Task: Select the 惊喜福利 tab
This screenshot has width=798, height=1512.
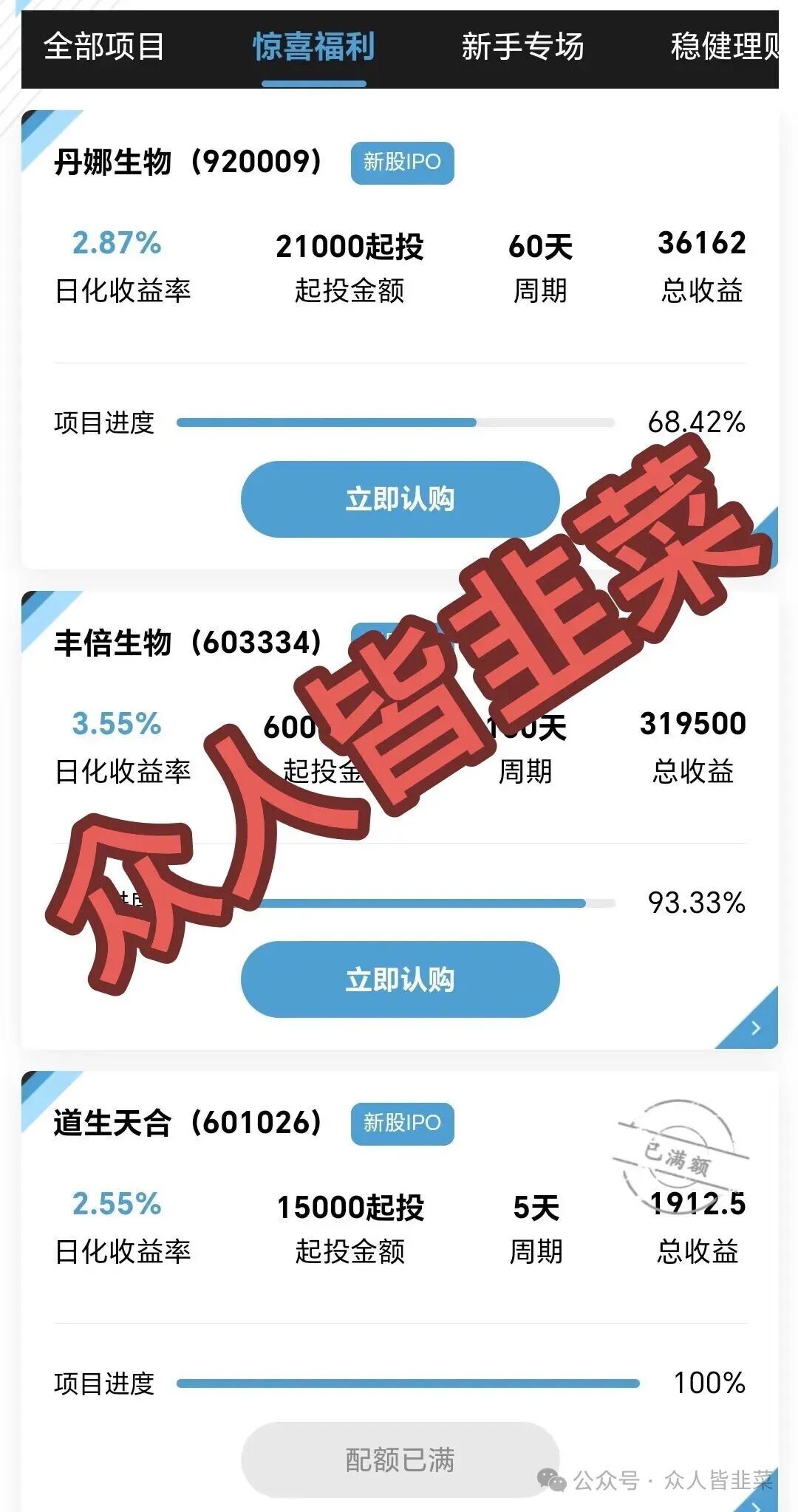Action: pyautogui.click(x=313, y=47)
